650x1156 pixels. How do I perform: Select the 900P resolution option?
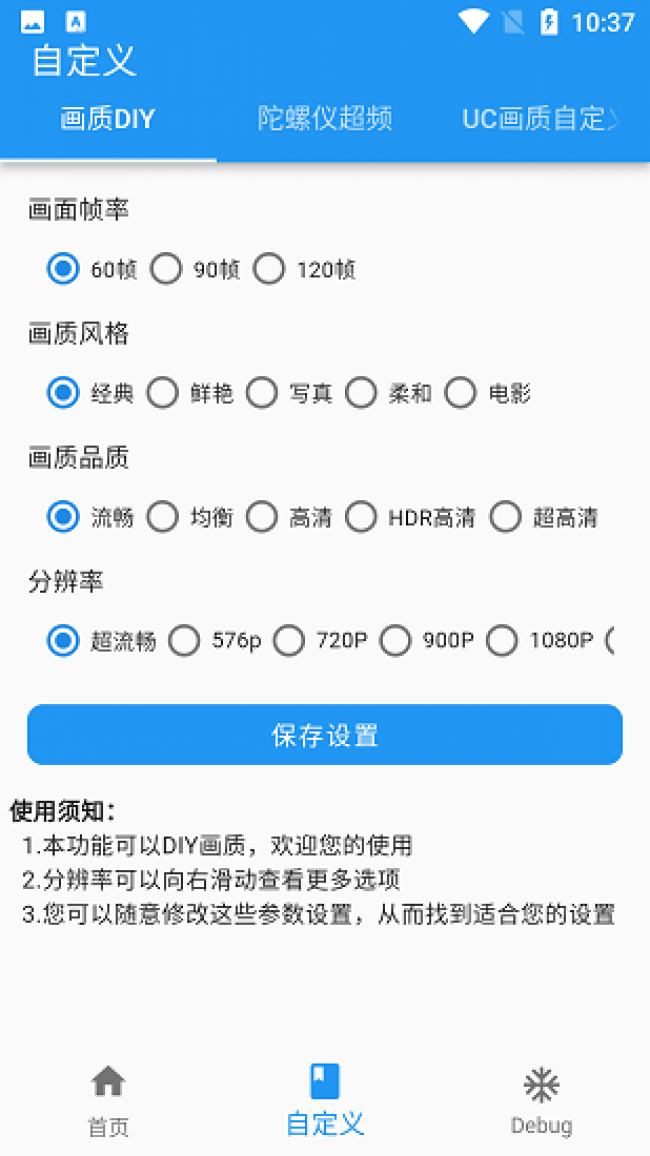tap(395, 640)
